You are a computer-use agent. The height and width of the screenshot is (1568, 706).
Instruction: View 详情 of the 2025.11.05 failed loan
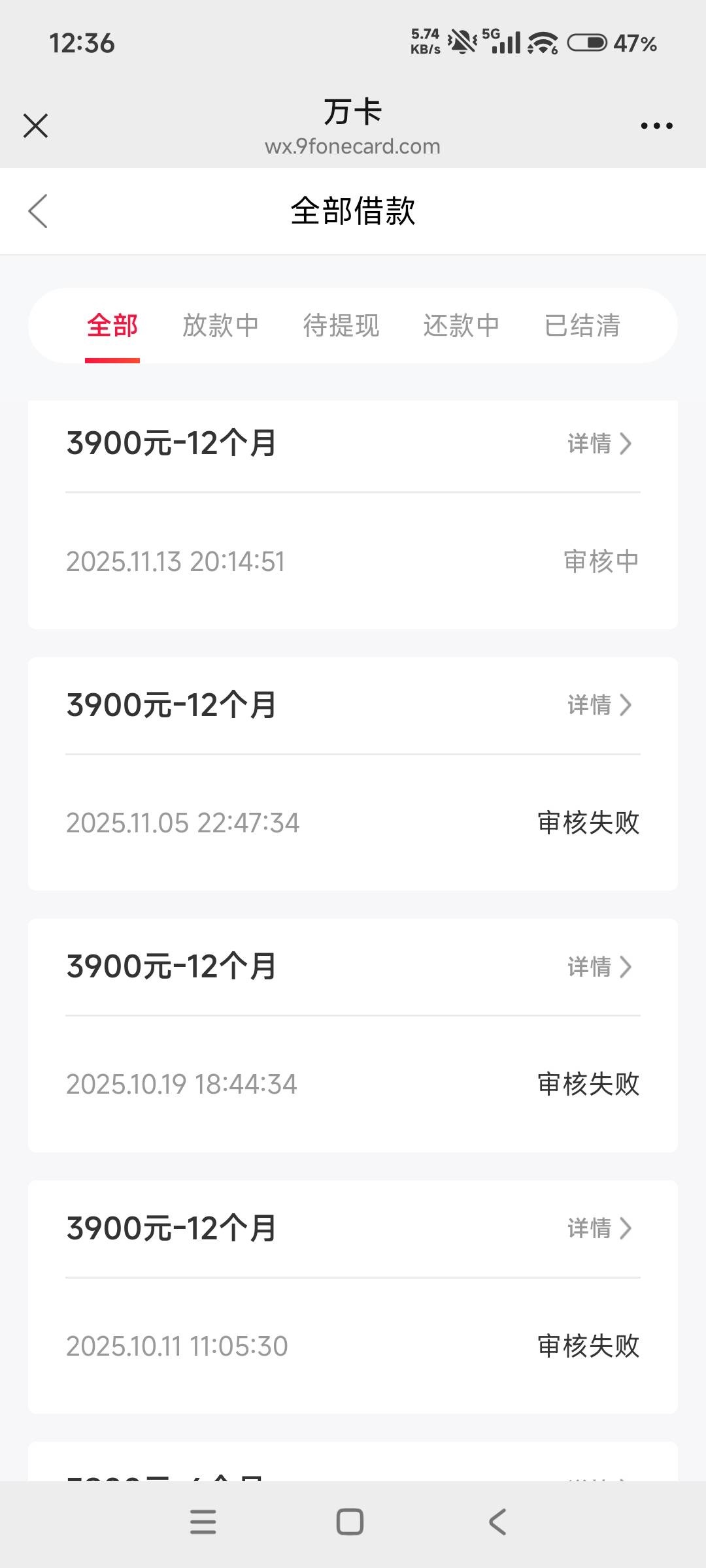pyautogui.click(x=599, y=705)
